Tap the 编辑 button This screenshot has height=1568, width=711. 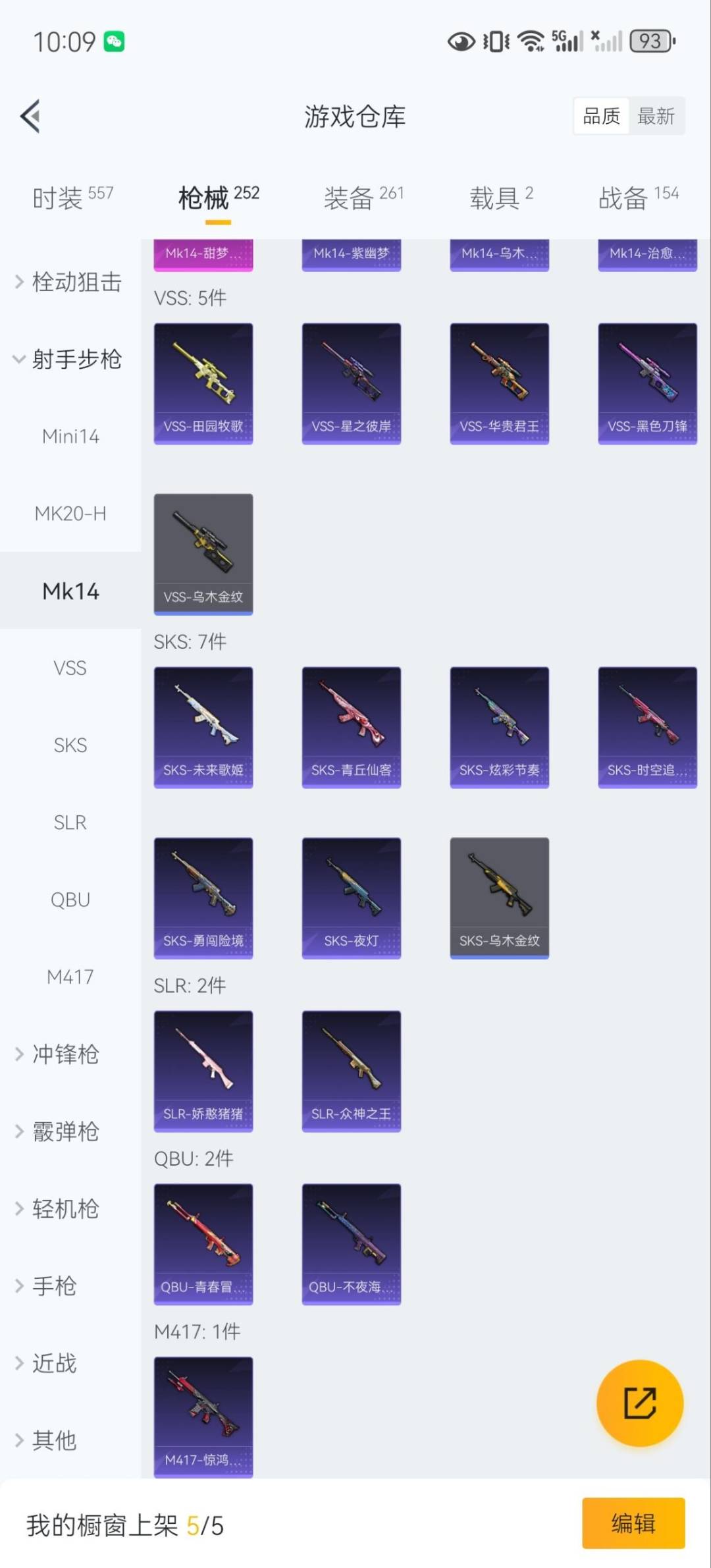coord(633,1523)
